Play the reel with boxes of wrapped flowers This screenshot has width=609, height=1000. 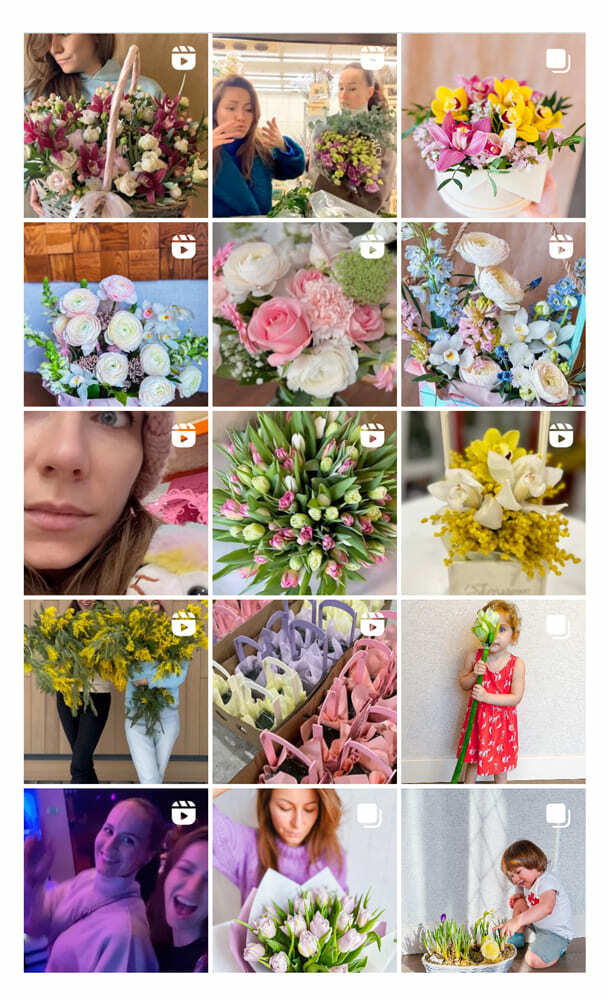tap(304, 691)
